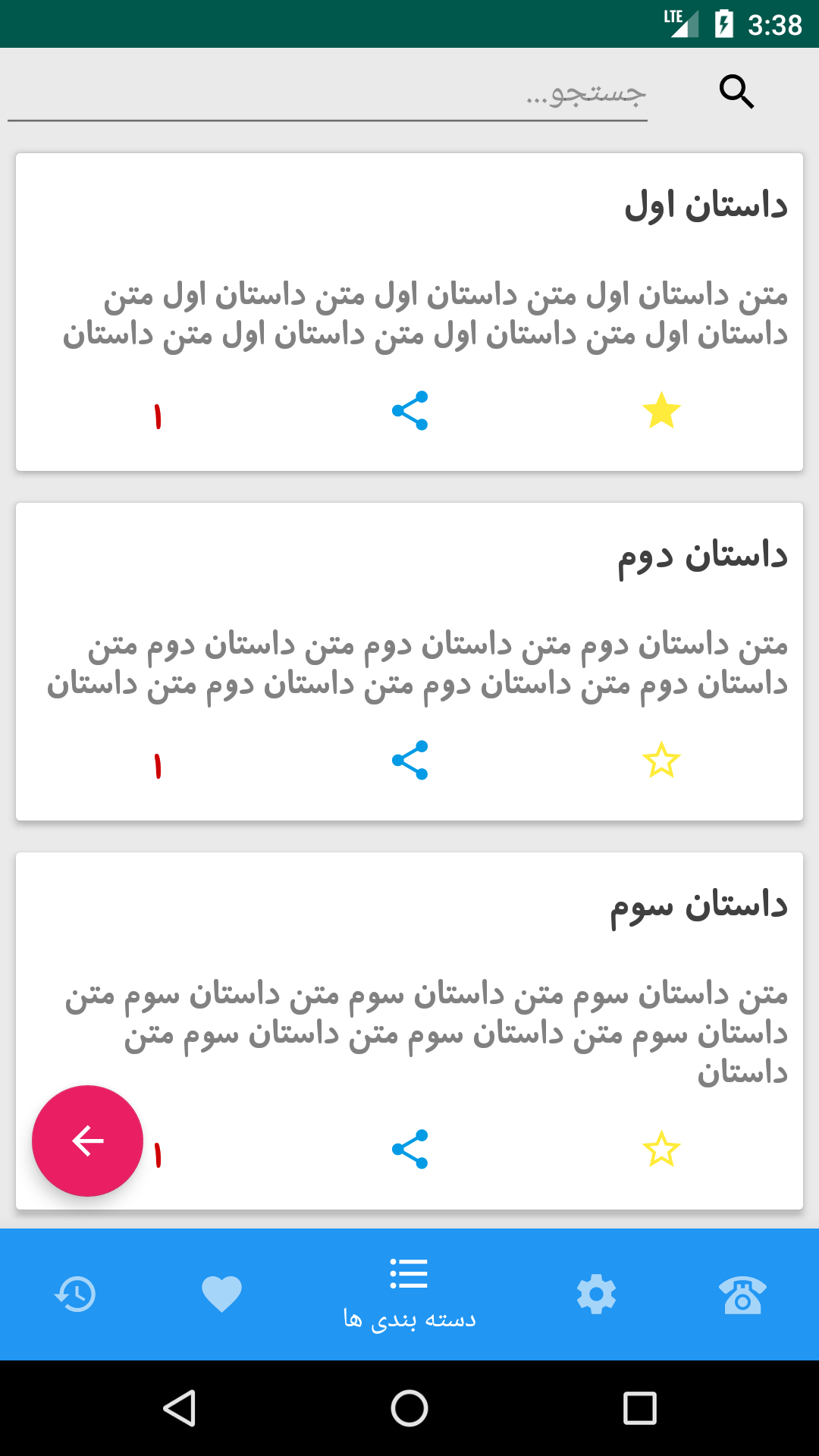Tap the search magnifier icon

736,93
